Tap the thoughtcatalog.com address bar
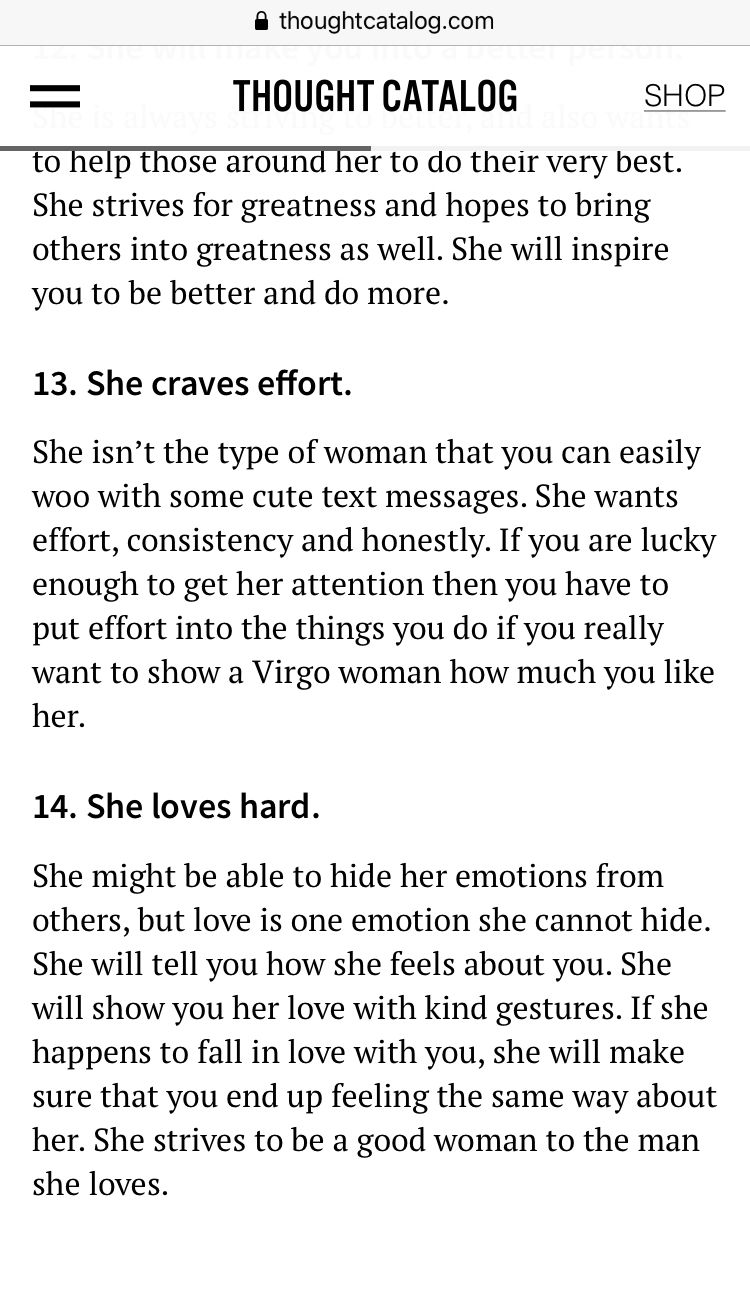 (375, 21)
